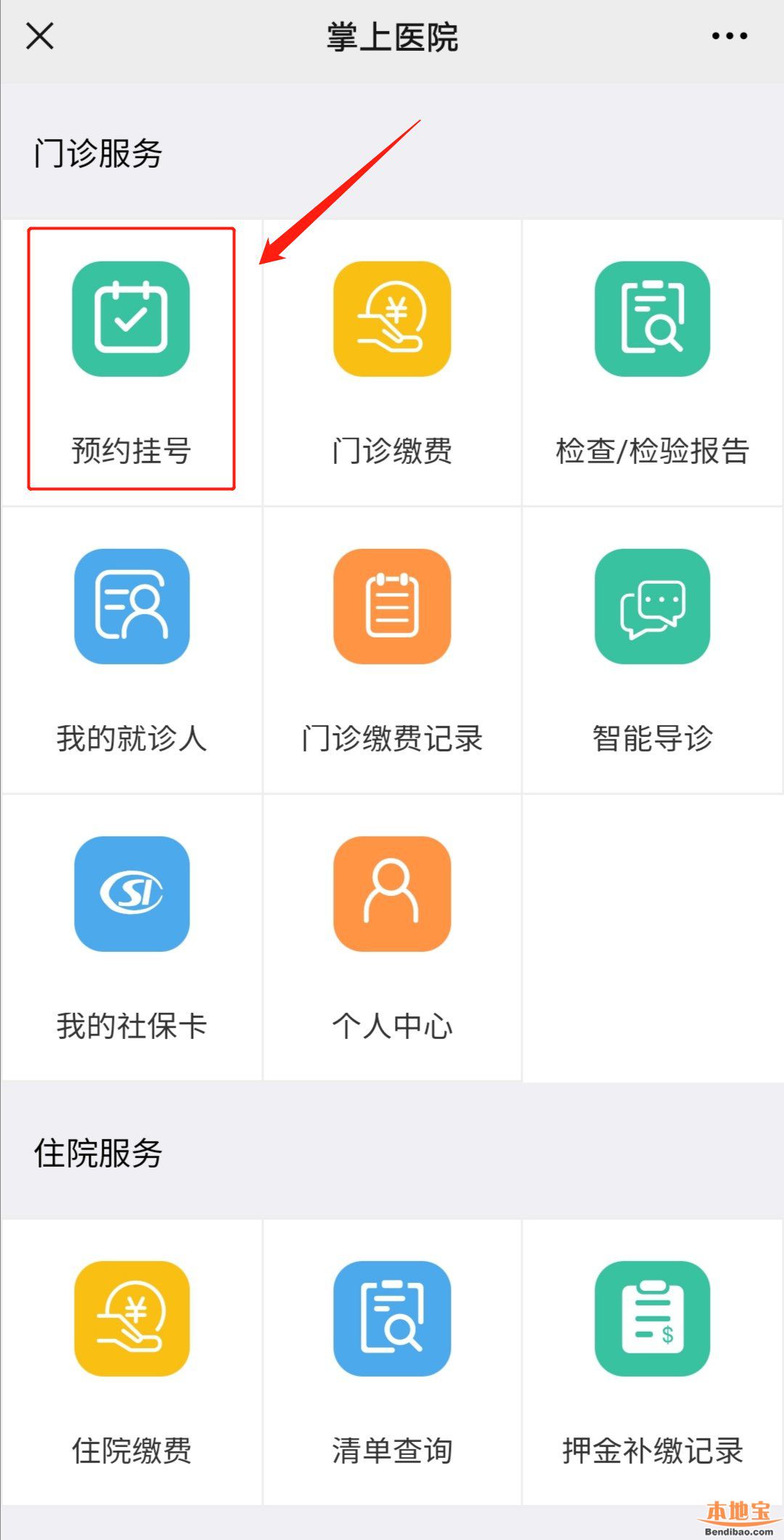Open the three-dot overflow menu
784x1540 pixels.
tap(729, 36)
